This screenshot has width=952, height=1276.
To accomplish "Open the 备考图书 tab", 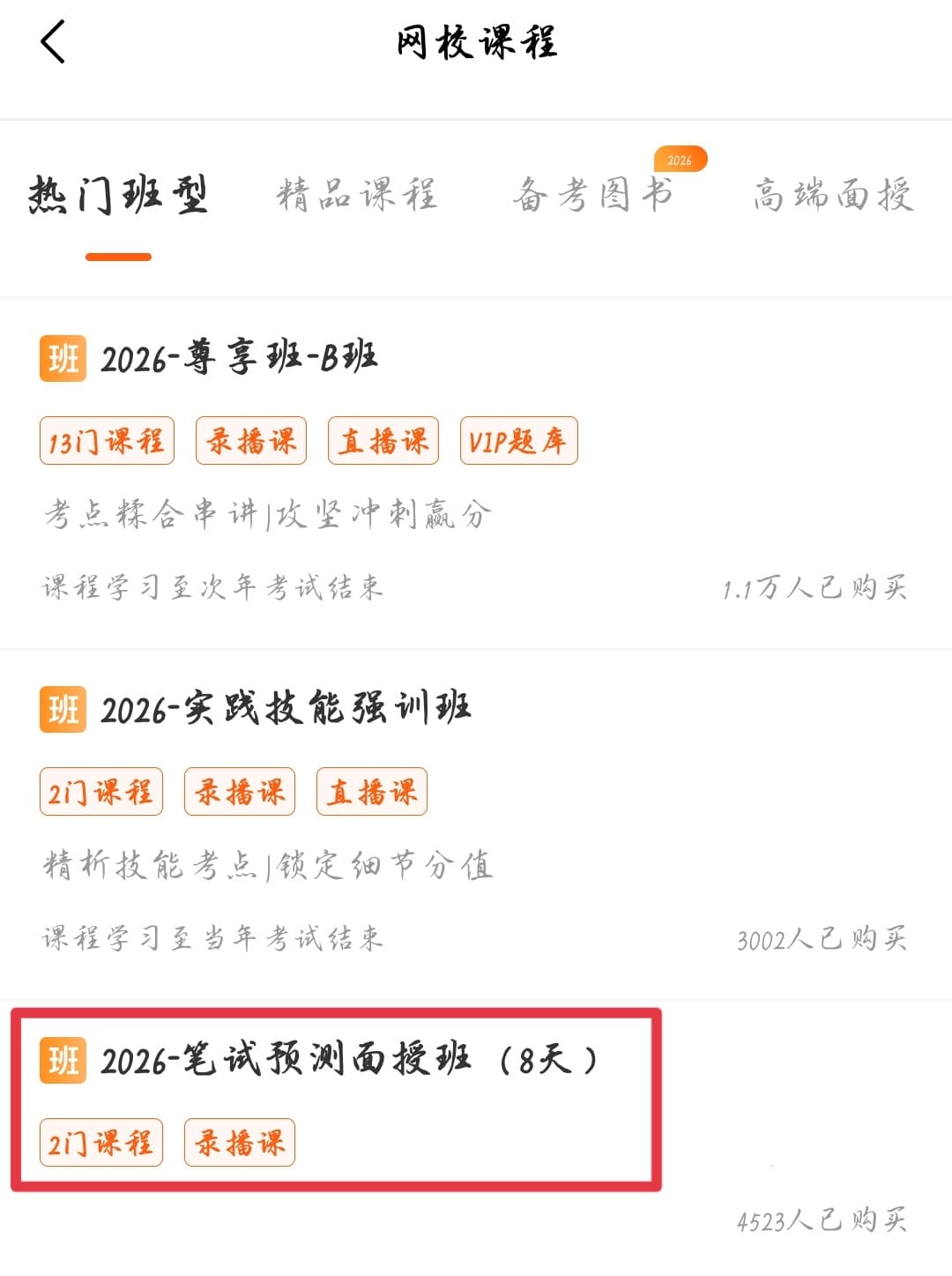I will click(x=593, y=195).
